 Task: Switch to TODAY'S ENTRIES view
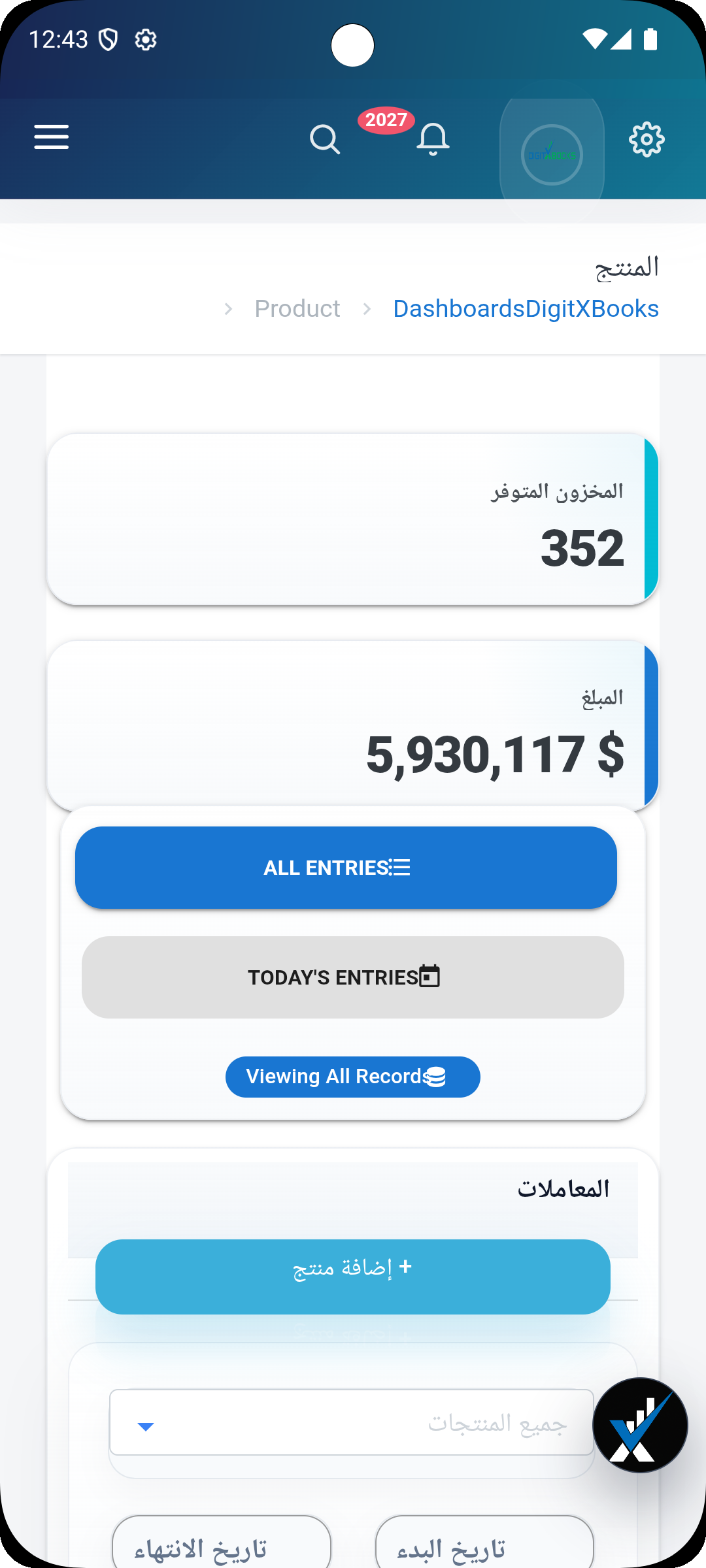352,976
